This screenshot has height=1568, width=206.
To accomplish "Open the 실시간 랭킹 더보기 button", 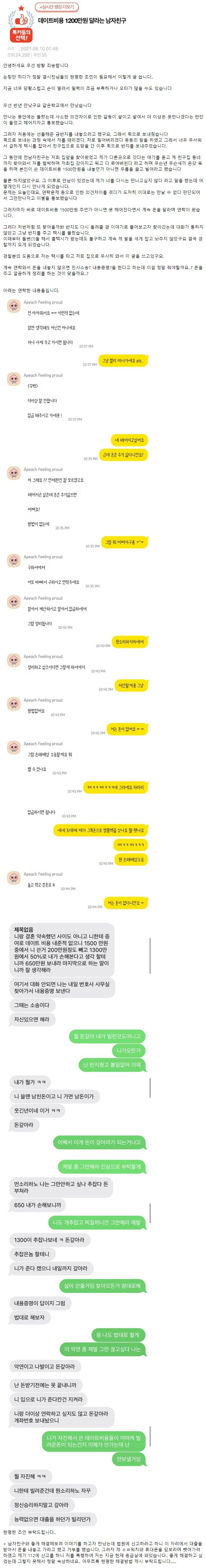I will [x=57, y=7].
